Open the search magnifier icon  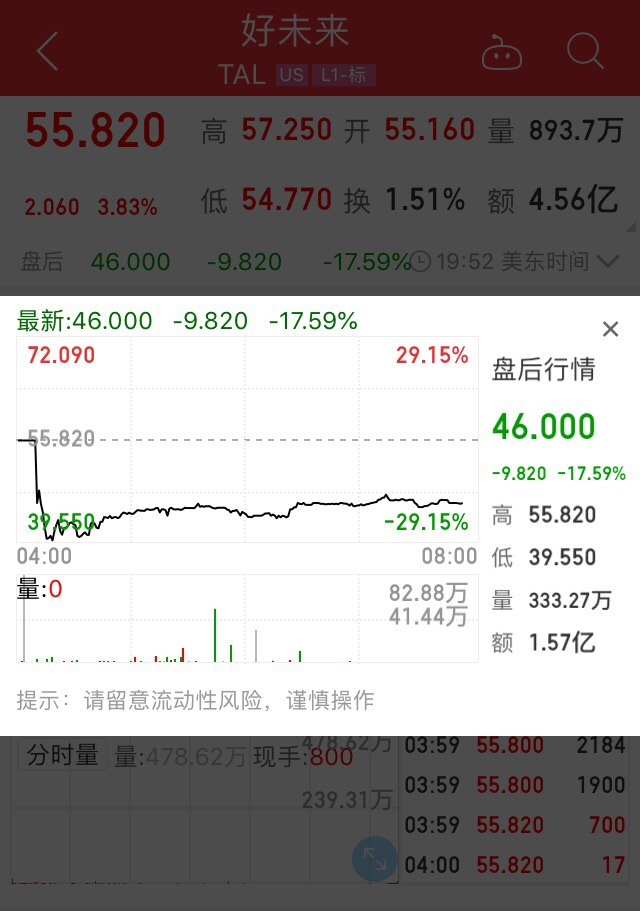pyautogui.click(x=584, y=51)
